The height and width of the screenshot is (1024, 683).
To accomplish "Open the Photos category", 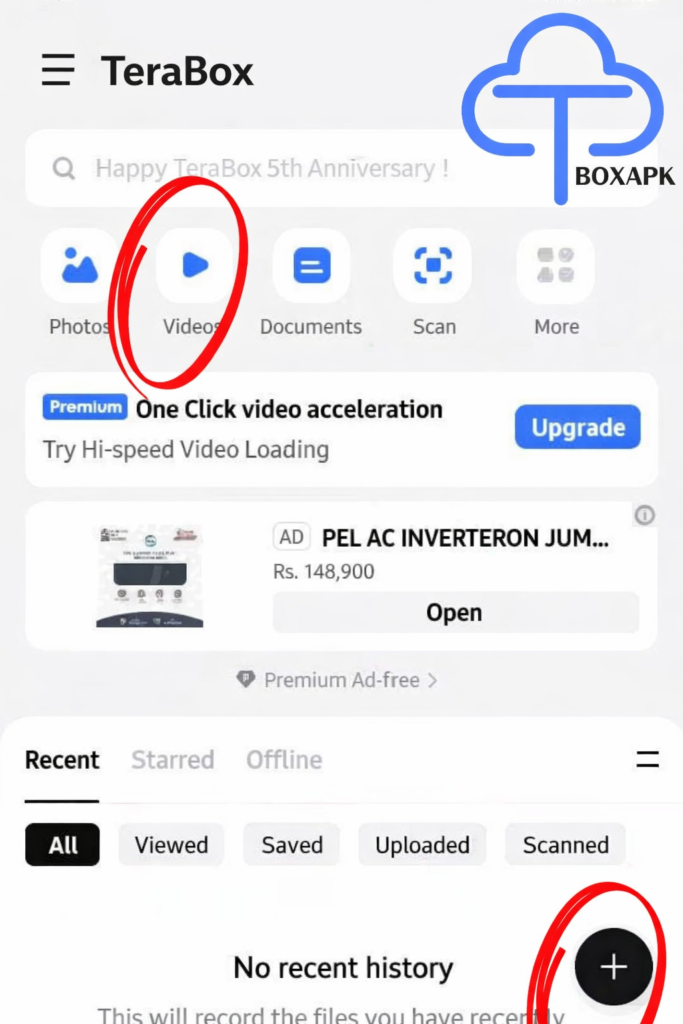I will pos(79,266).
